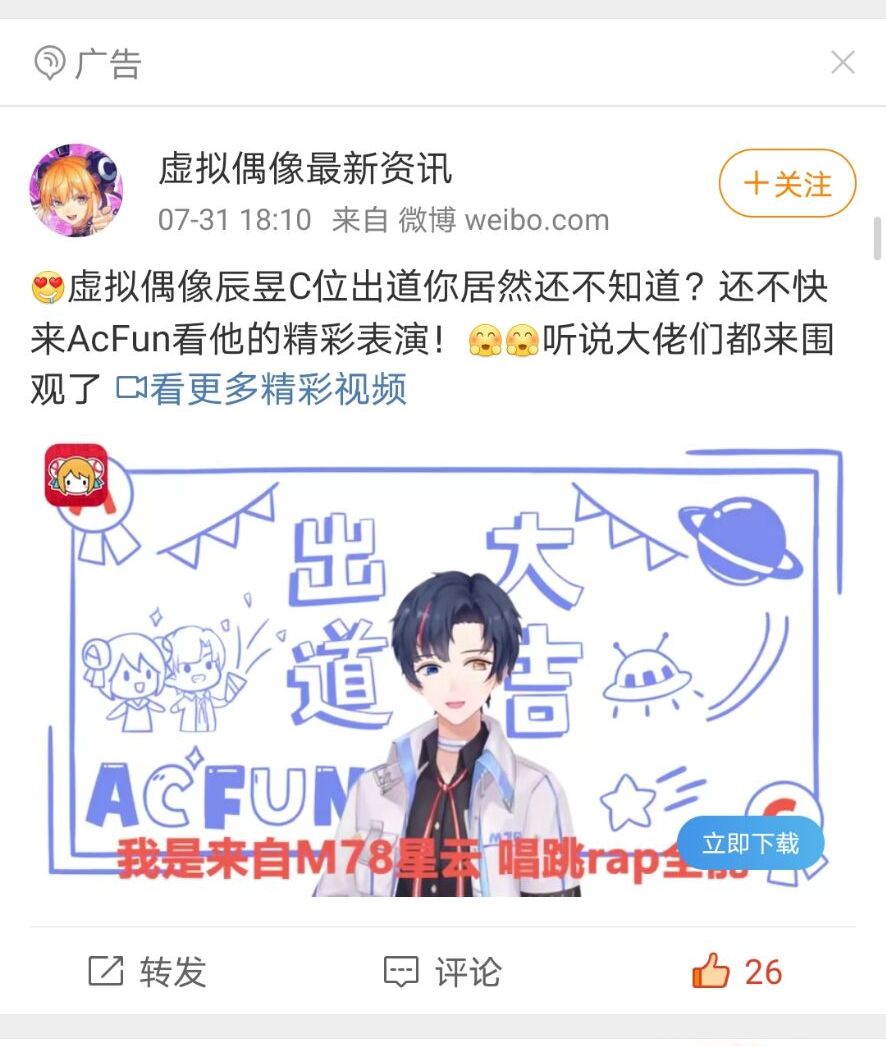Tap 立即下载 to download the app

[750, 843]
